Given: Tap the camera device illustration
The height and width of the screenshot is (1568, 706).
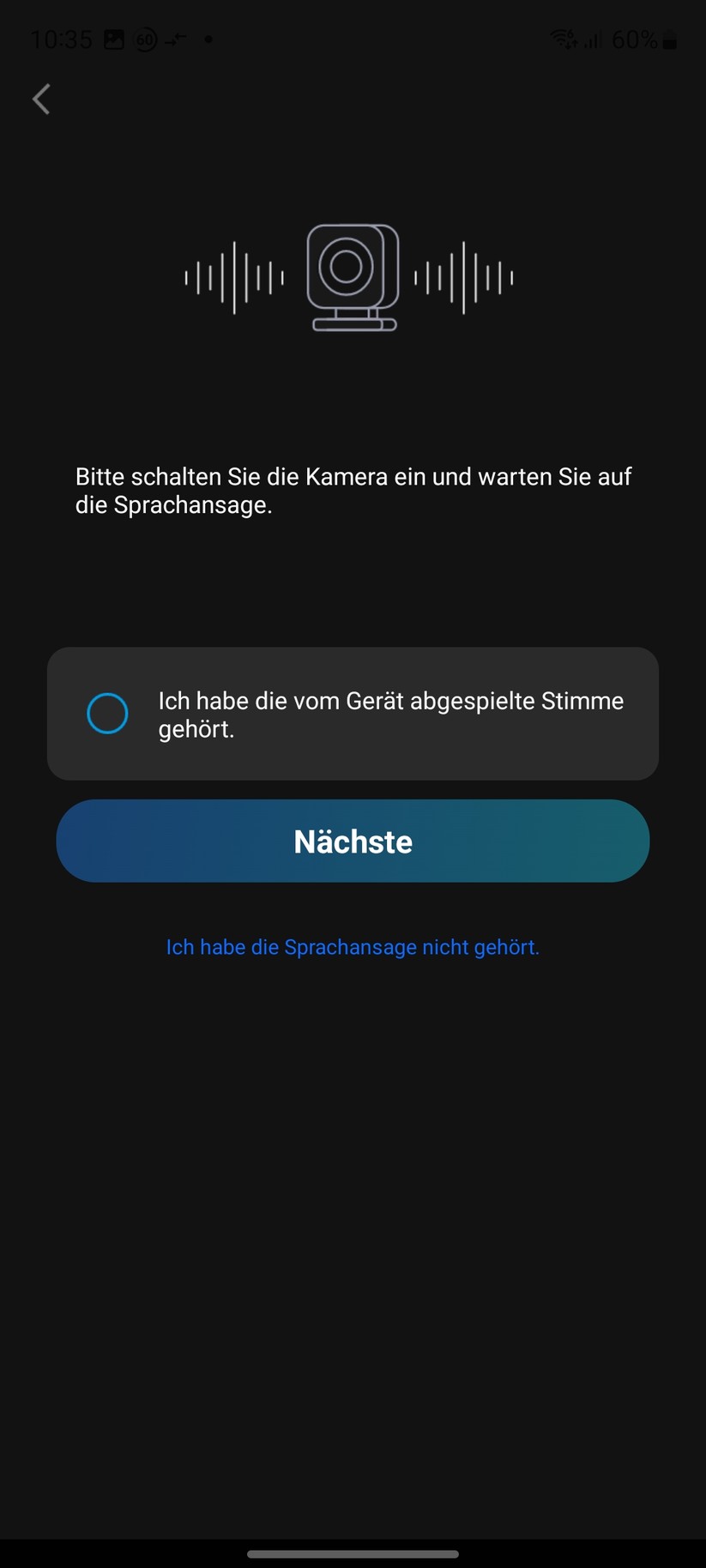Looking at the screenshot, I should 353,276.
